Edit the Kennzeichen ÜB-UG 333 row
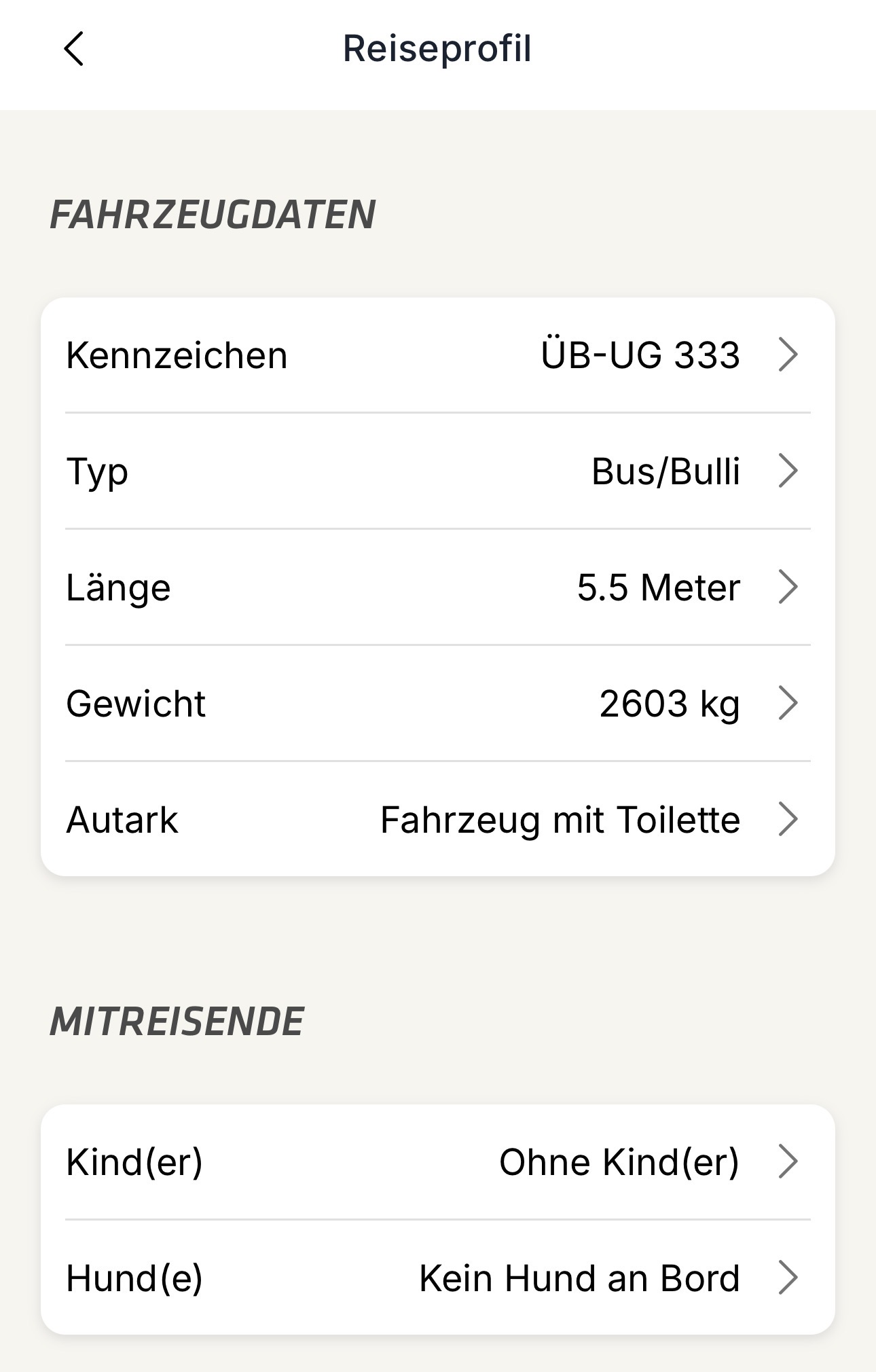The height and width of the screenshot is (1372, 876). pos(437,355)
